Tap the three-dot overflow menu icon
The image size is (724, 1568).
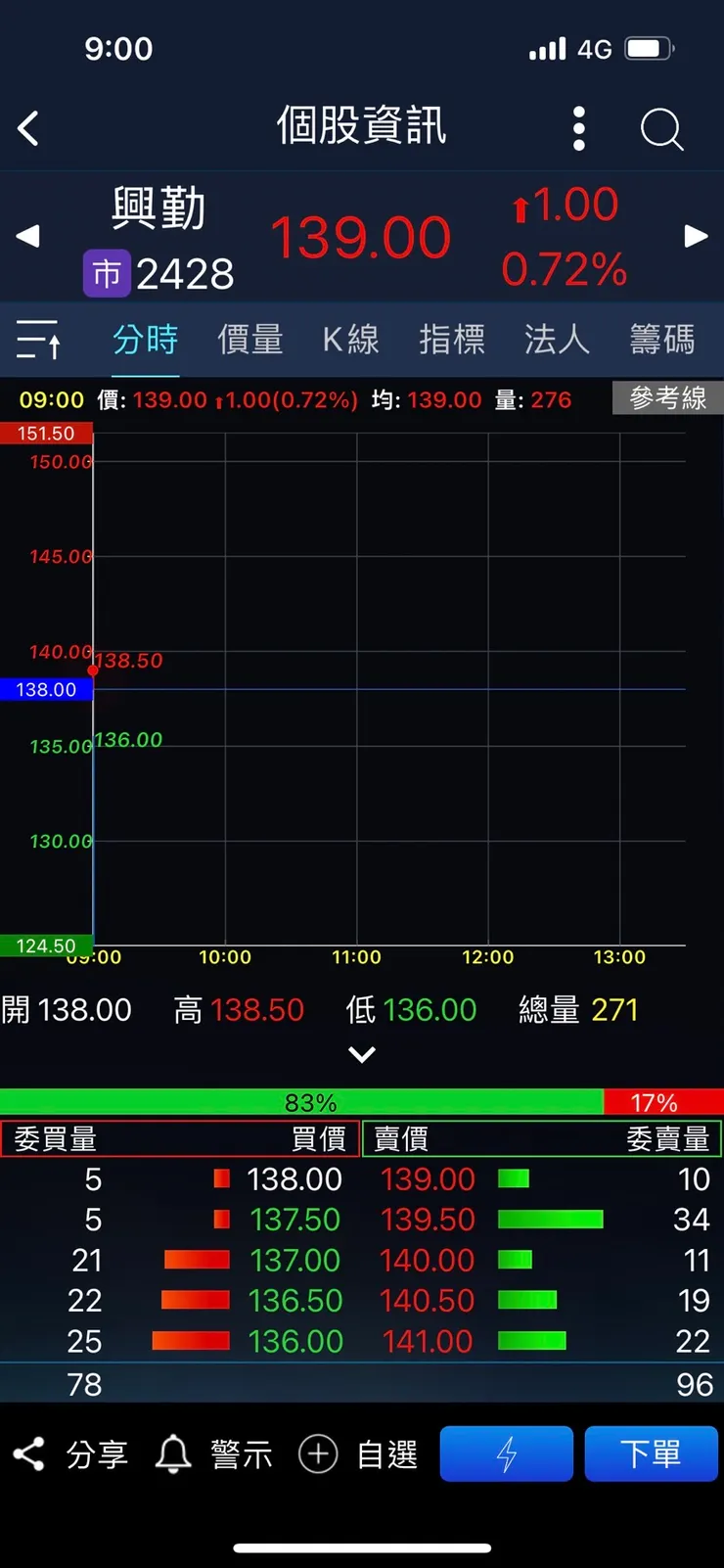(x=578, y=128)
